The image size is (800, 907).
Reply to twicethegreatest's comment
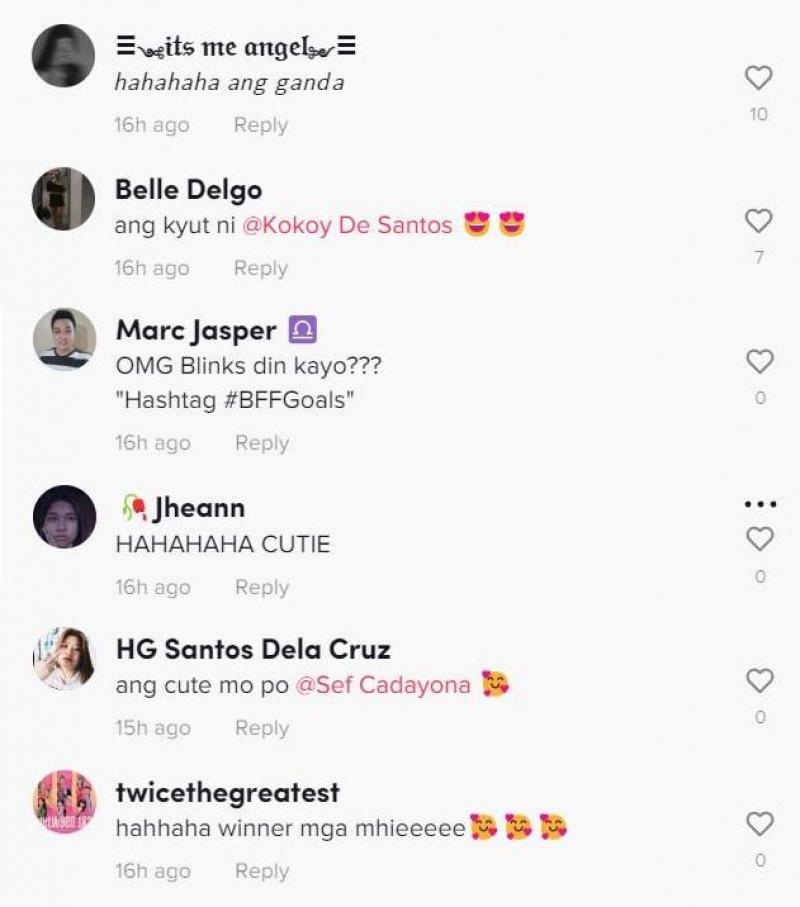pos(261,871)
